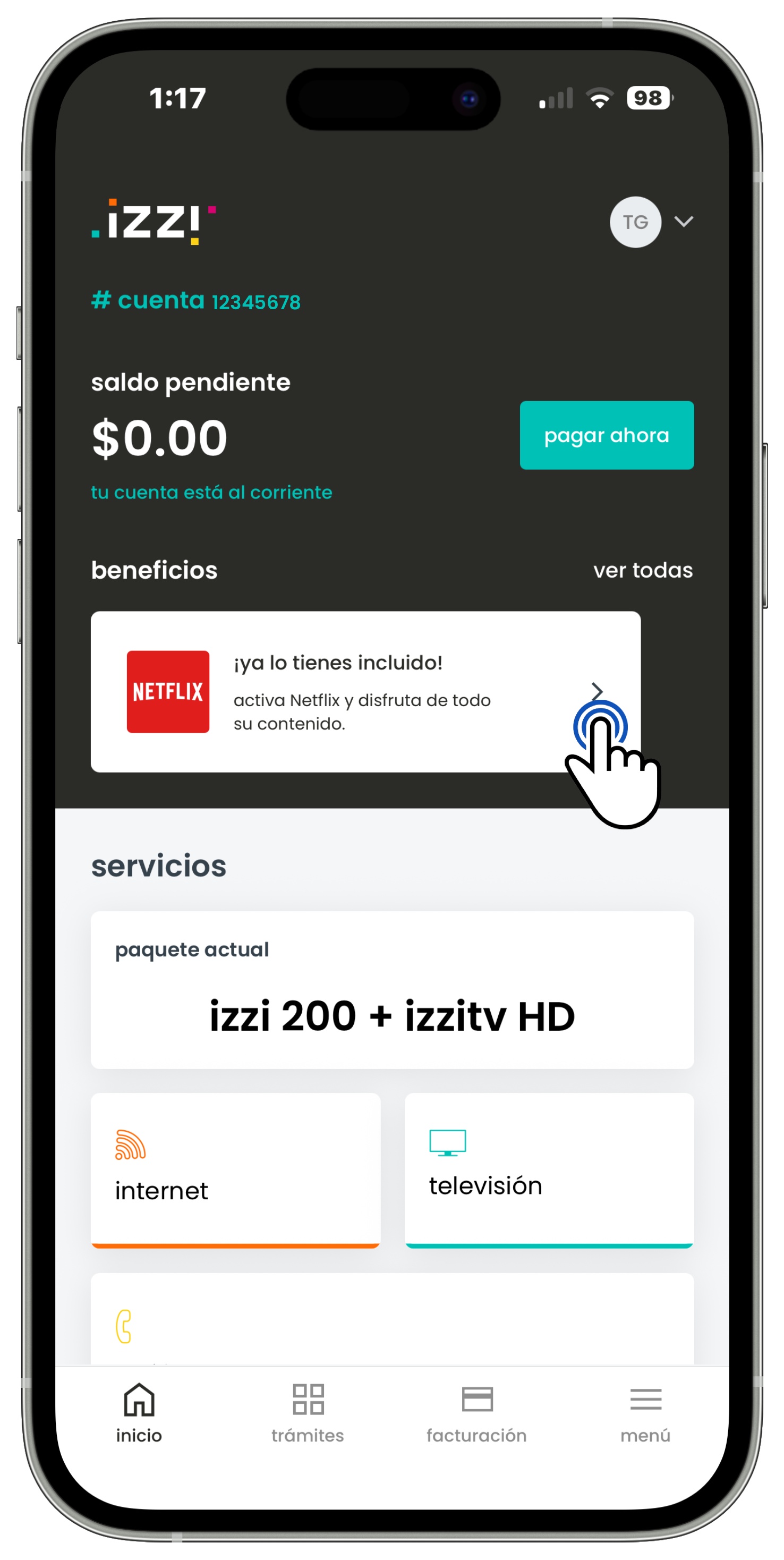Open the menú tab
784x1560 pixels.
[x=645, y=1413]
